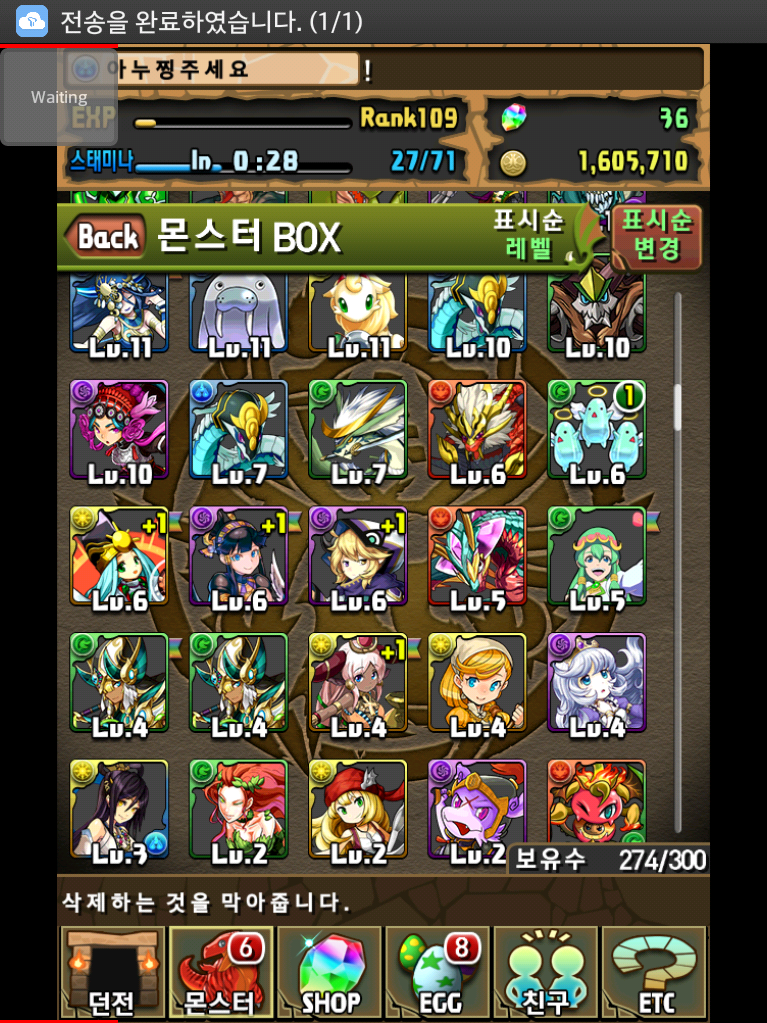Change the display order with 표시순 변경
Viewport: 767px width, 1023px height.
(x=657, y=236)
